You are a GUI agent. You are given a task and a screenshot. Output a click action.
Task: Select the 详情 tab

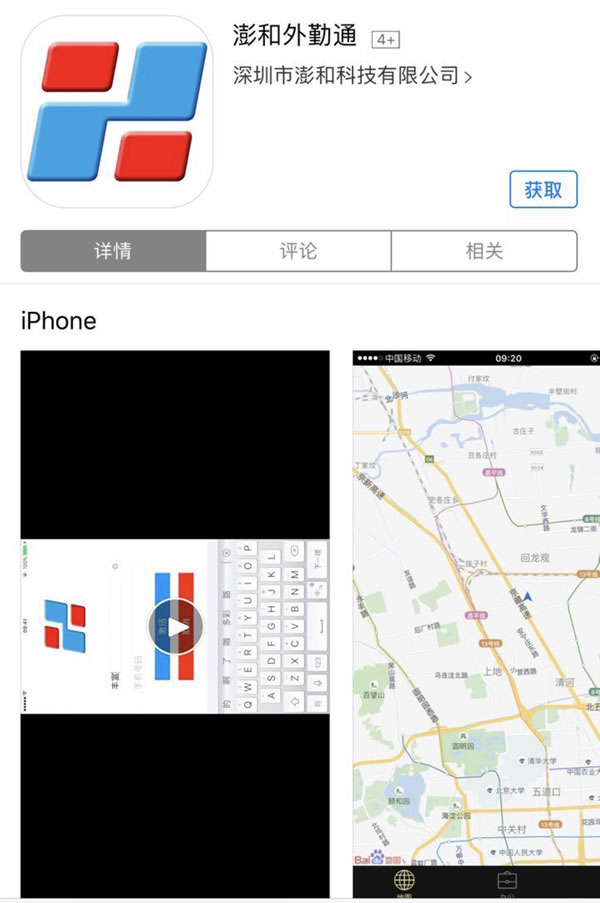113,251
